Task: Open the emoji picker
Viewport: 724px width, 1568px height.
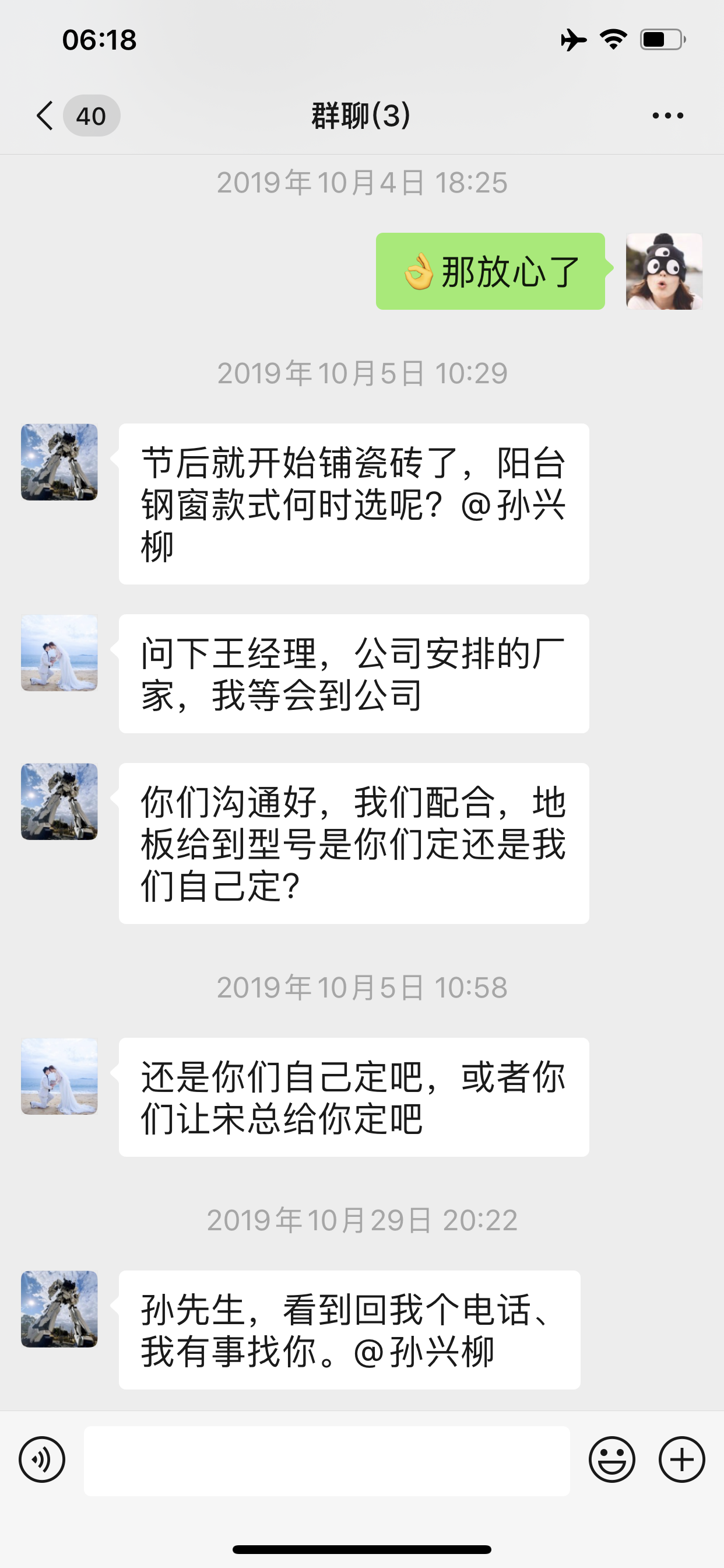Action: (x=611, y=1459)
